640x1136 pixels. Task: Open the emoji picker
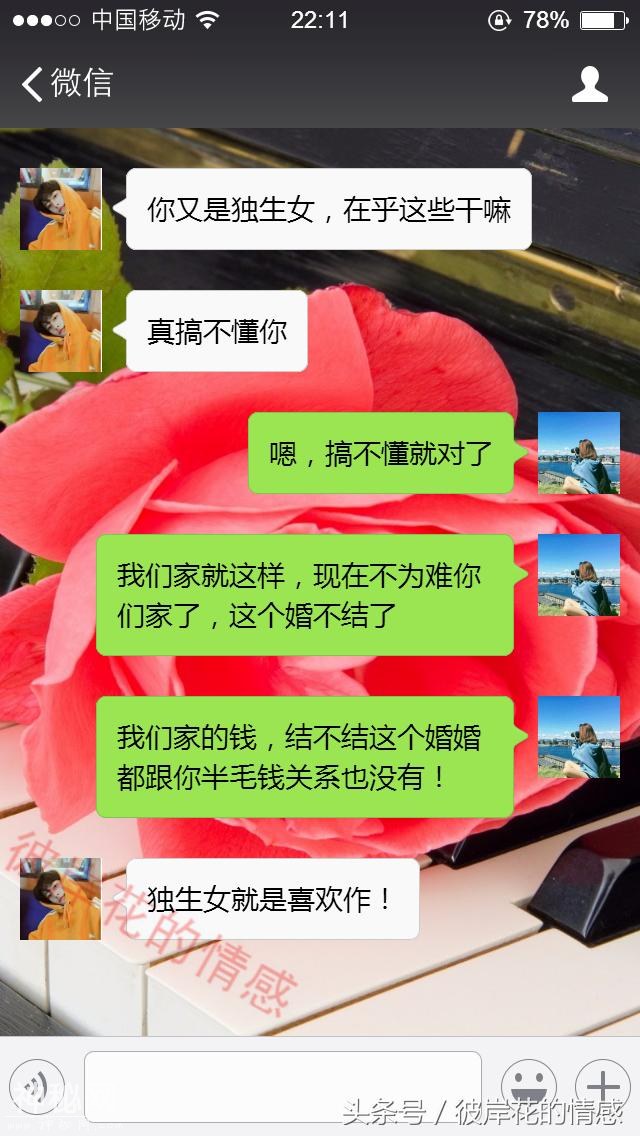pos(528,1086)
